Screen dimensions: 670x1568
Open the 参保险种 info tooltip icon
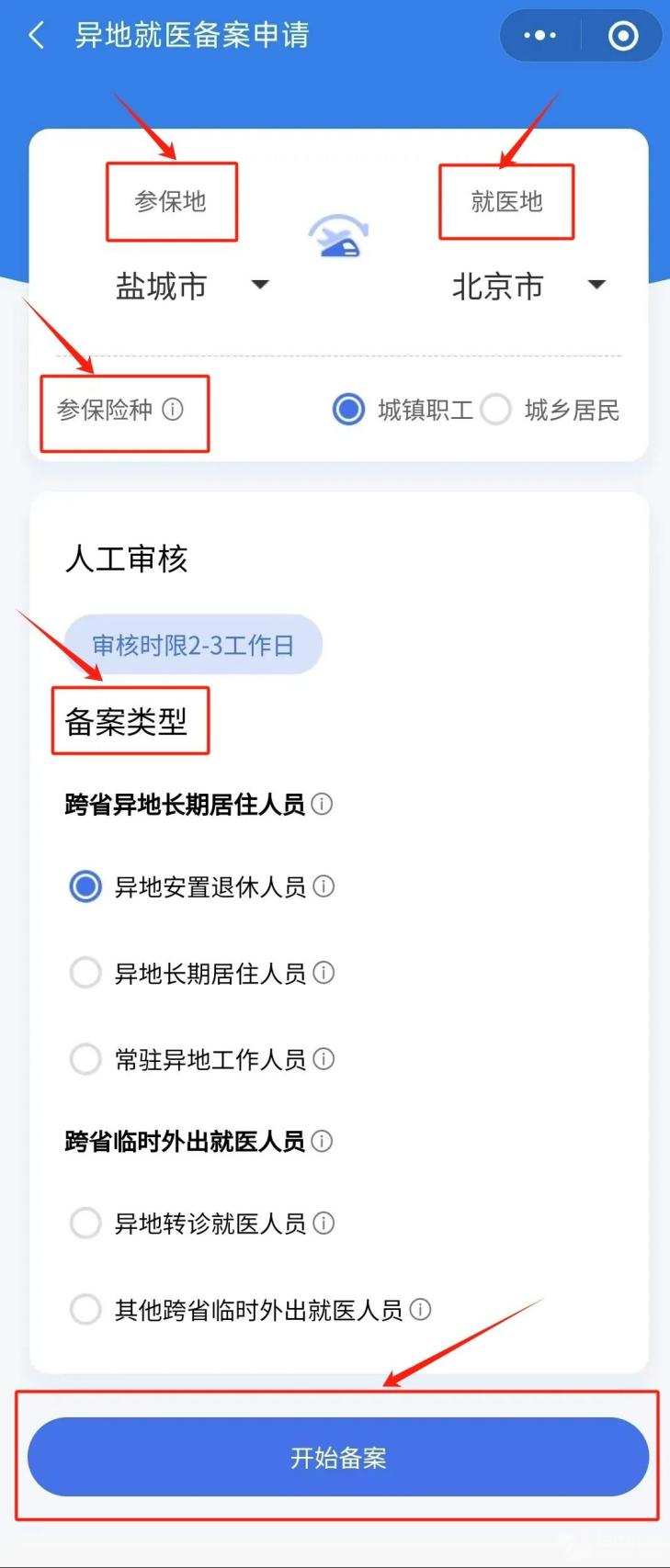175,411
